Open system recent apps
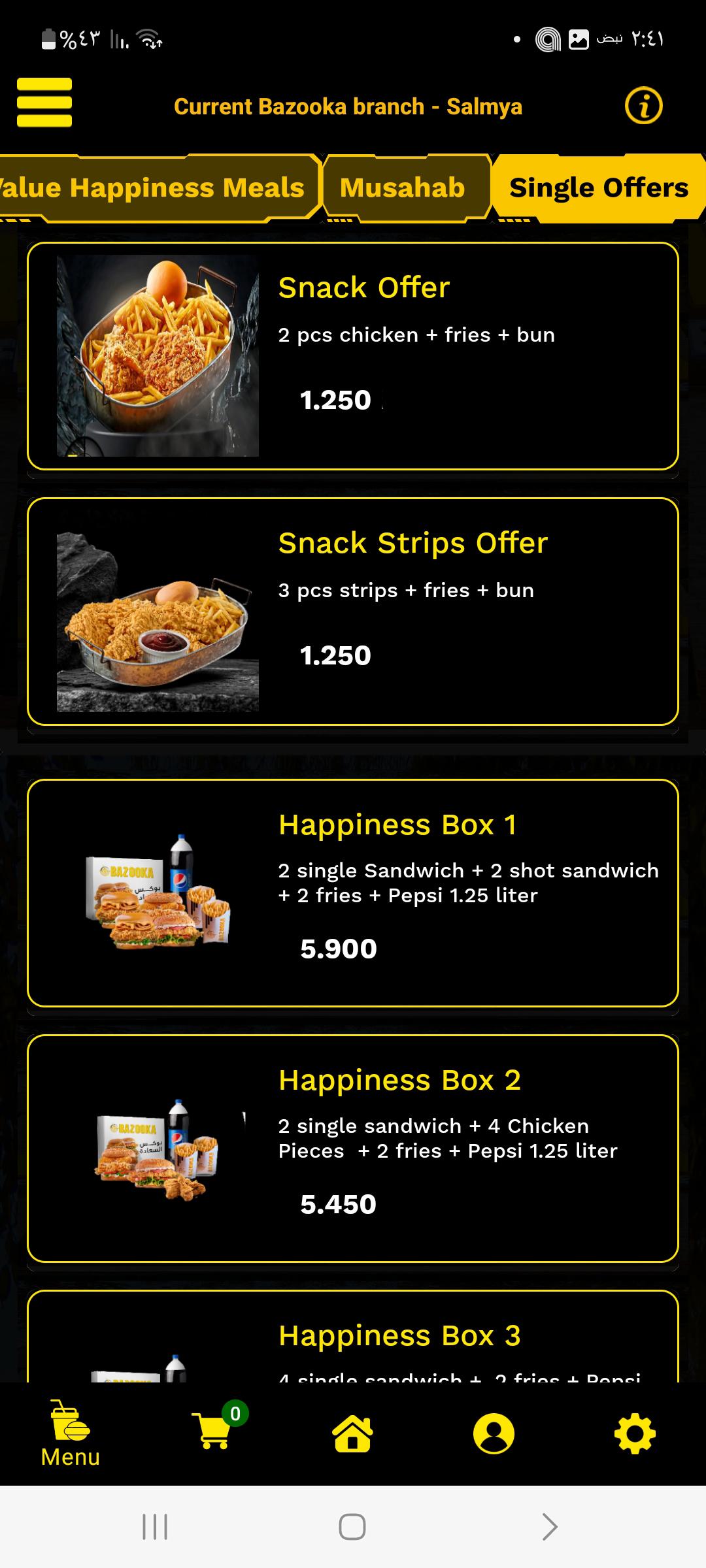The height and width of the screenshot is (1568, 706). (155, 1527)
